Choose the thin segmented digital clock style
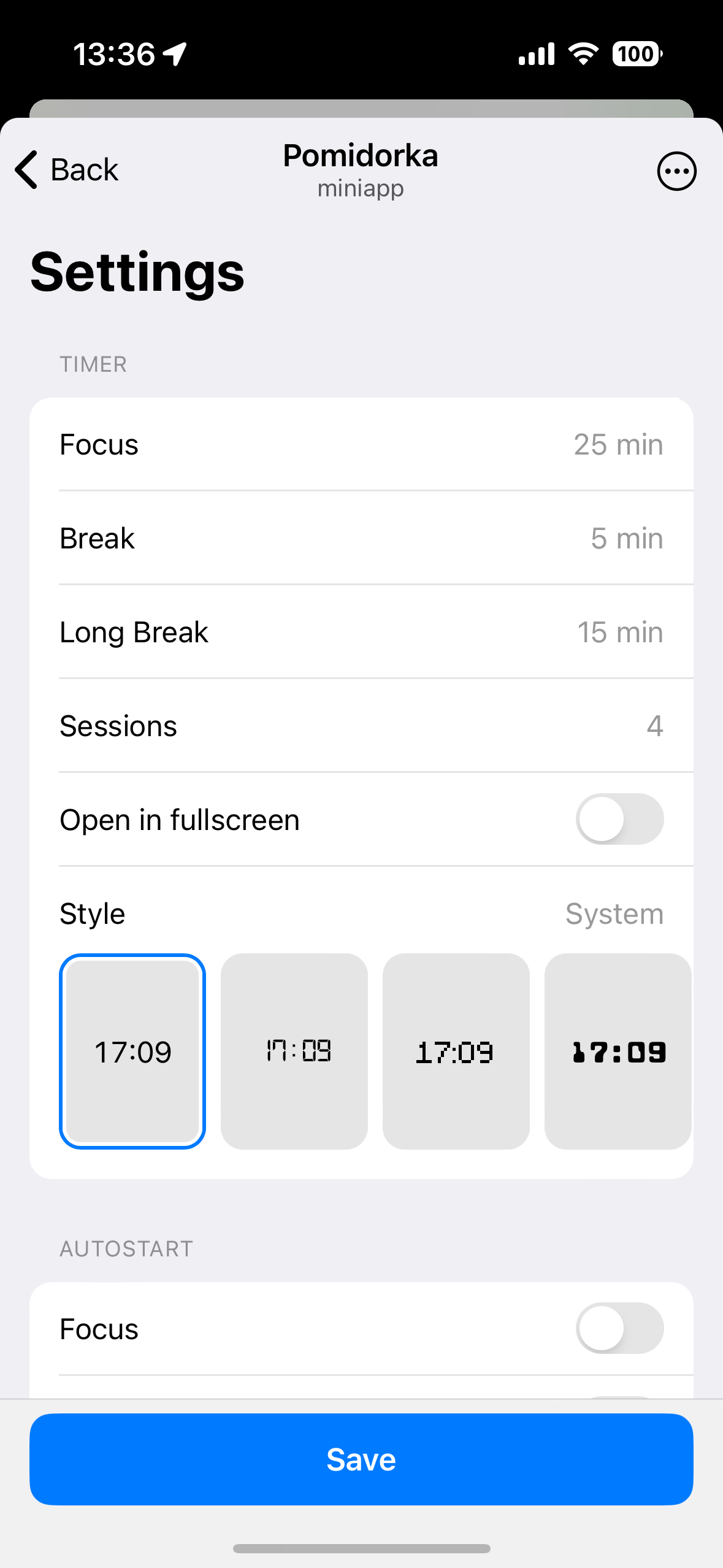Viewport: 723px width, 1568px height. click(x=294, y=1051)
